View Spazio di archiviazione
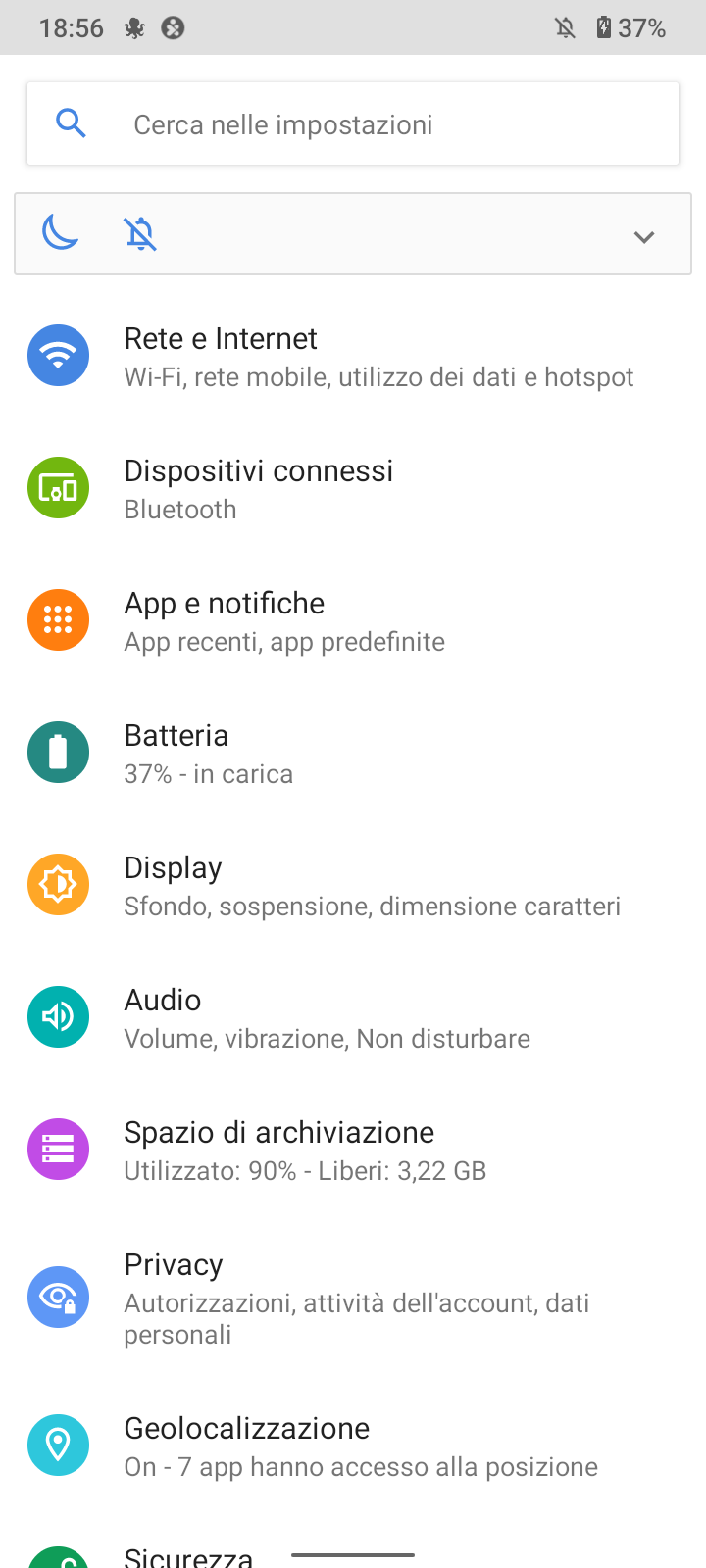 (x=353, y=1151)
